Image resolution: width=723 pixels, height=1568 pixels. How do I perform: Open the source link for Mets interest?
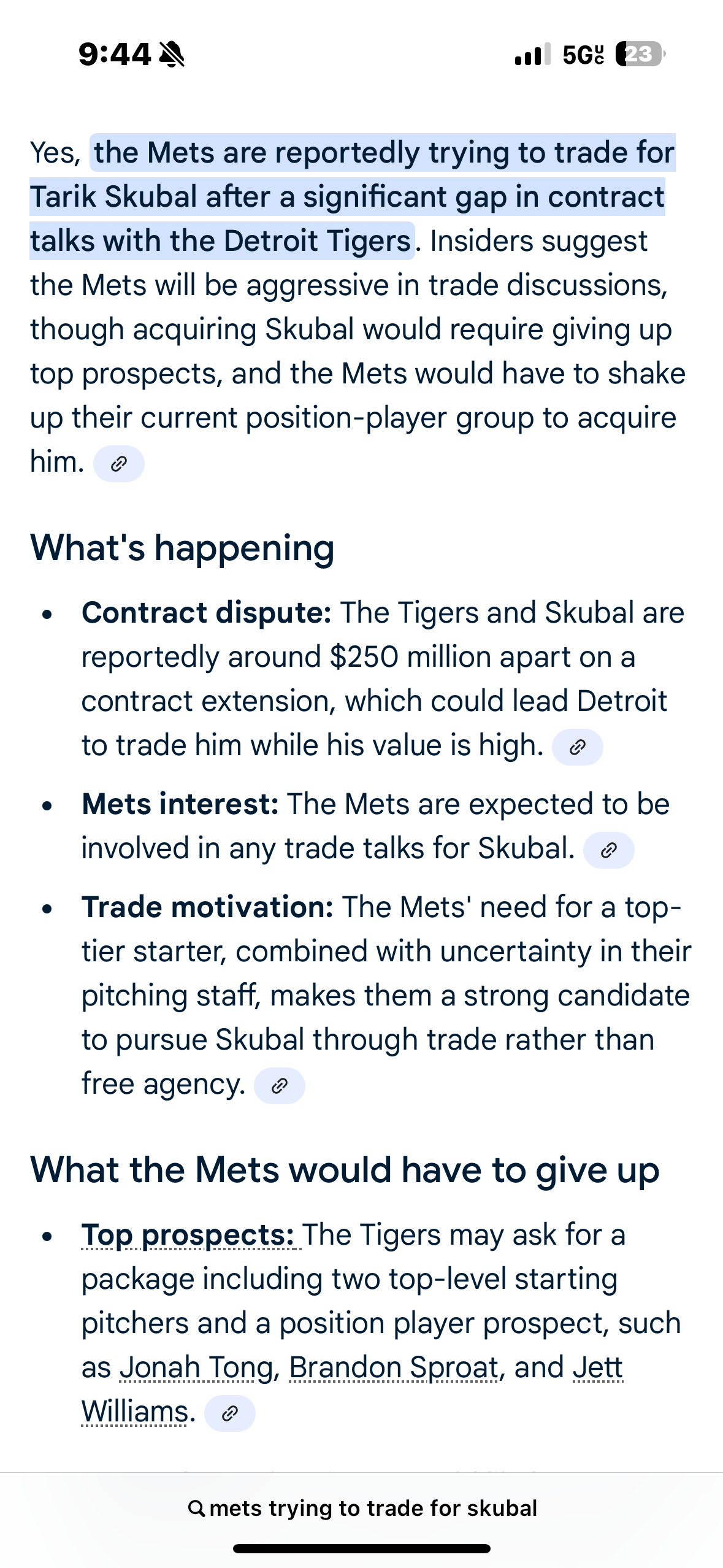[608, 850]
